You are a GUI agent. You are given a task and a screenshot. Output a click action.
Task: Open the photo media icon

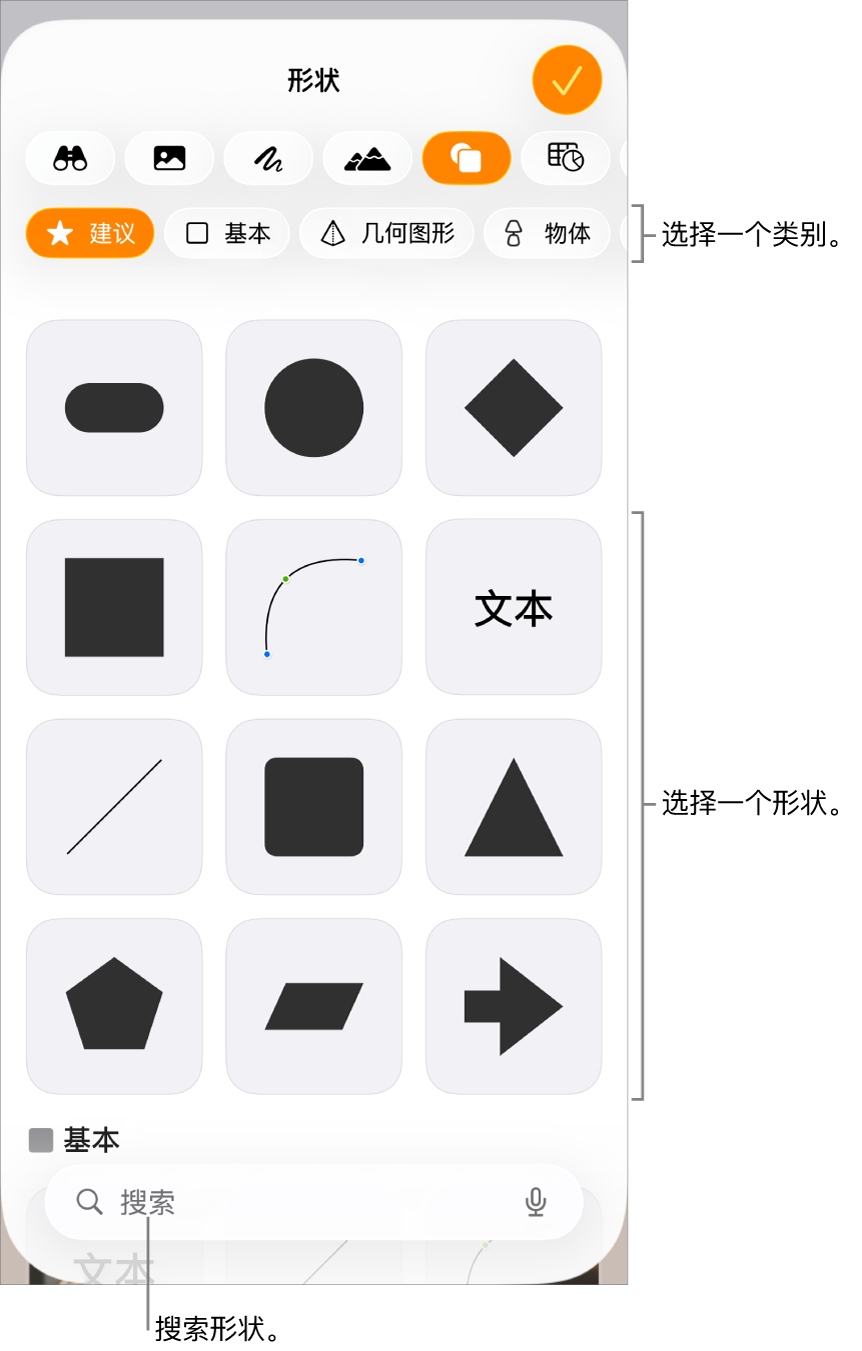[168, 159]
